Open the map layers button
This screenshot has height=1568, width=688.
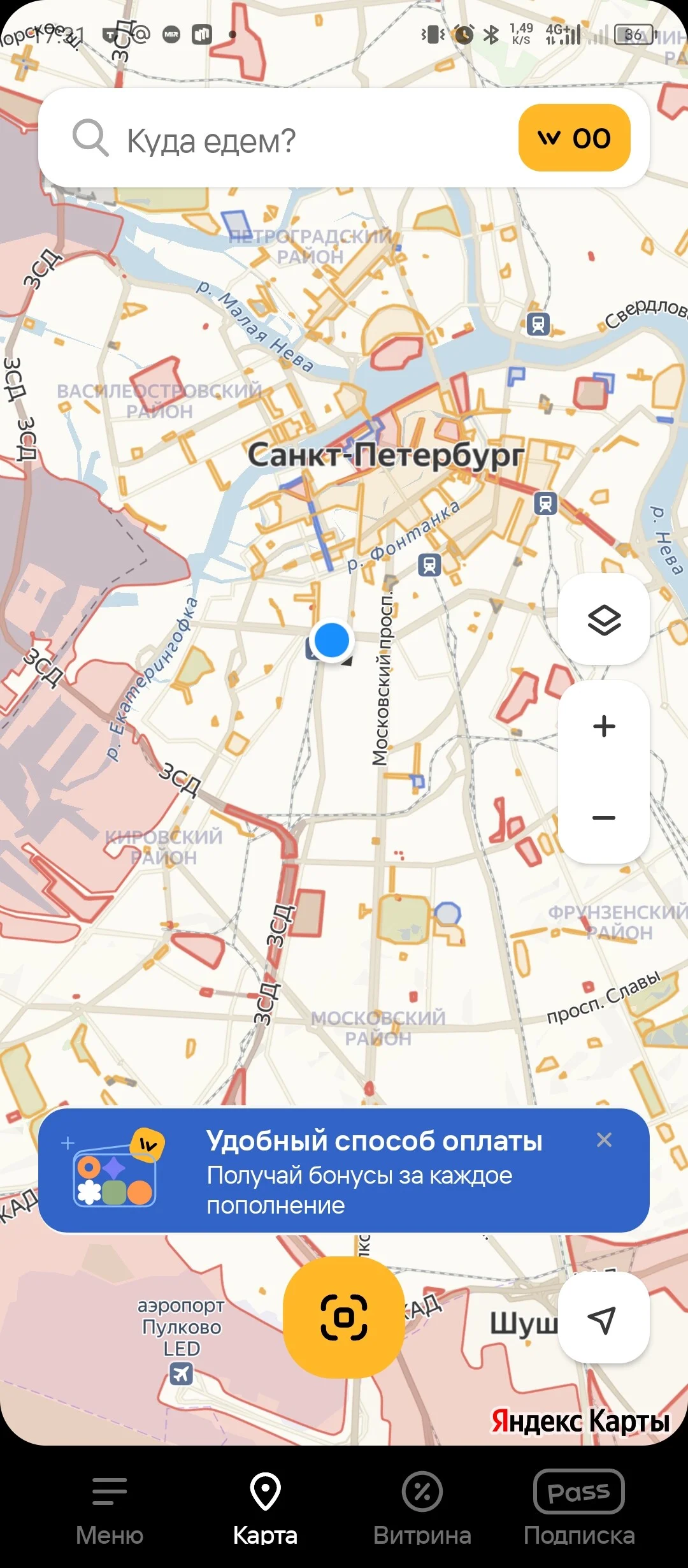(x=604, y=620)
